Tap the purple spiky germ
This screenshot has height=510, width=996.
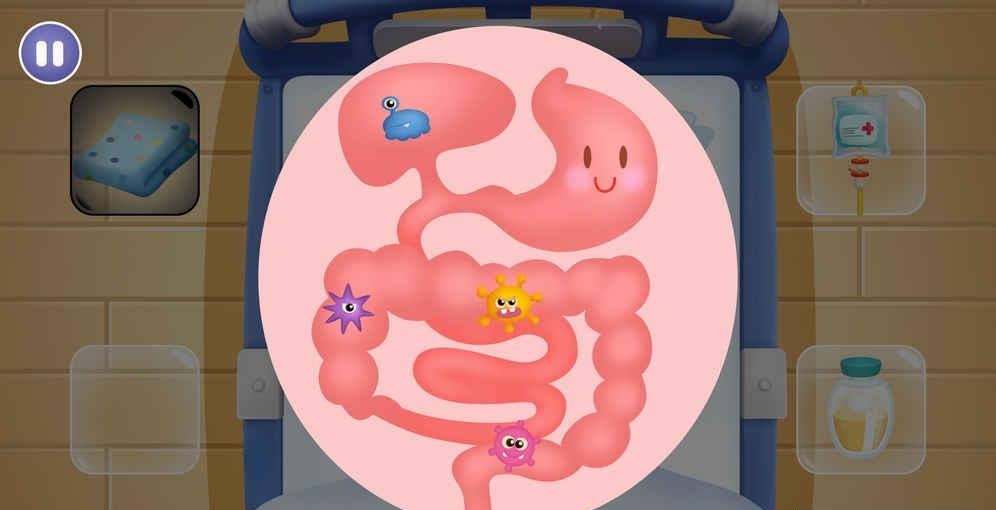point(348,309)
